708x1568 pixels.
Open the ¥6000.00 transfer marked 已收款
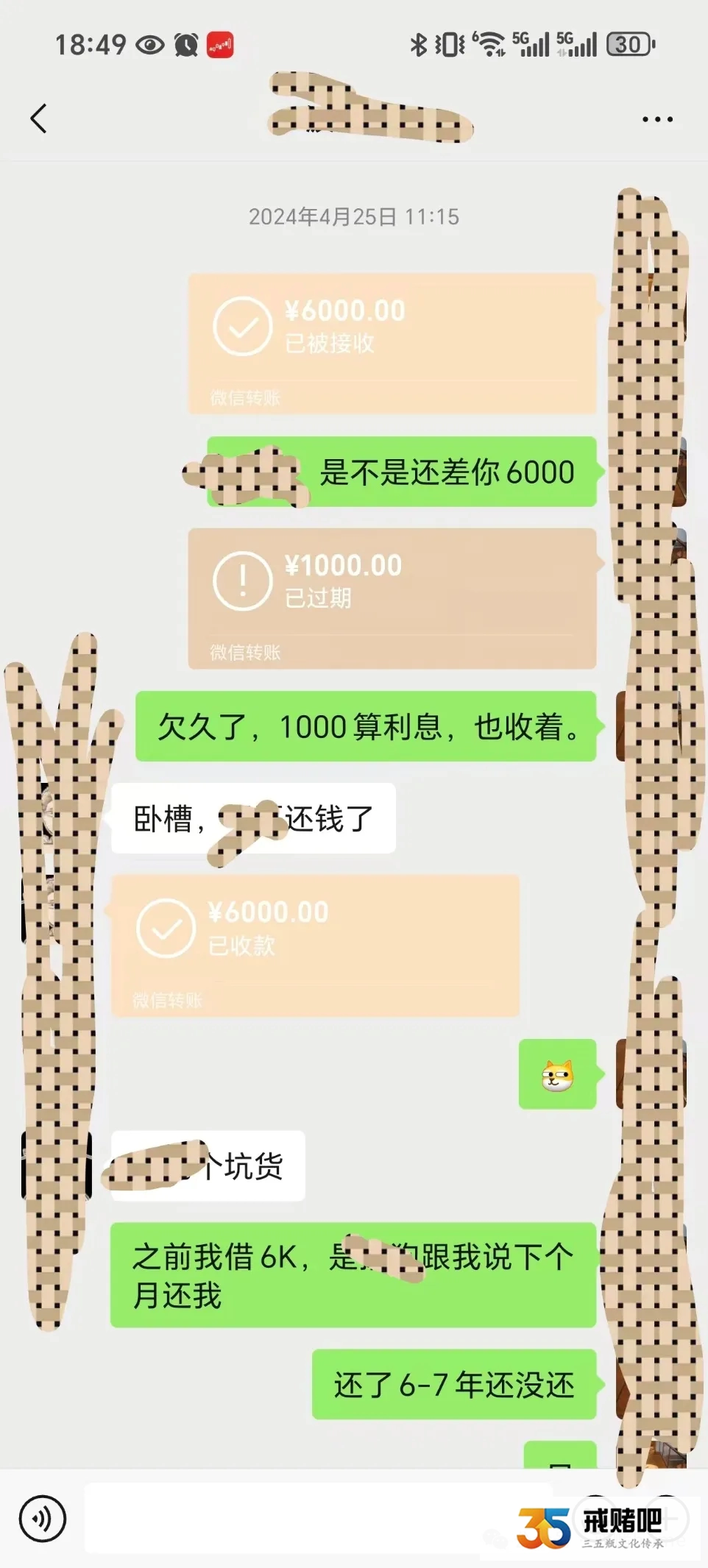click(x=315, y=946)
